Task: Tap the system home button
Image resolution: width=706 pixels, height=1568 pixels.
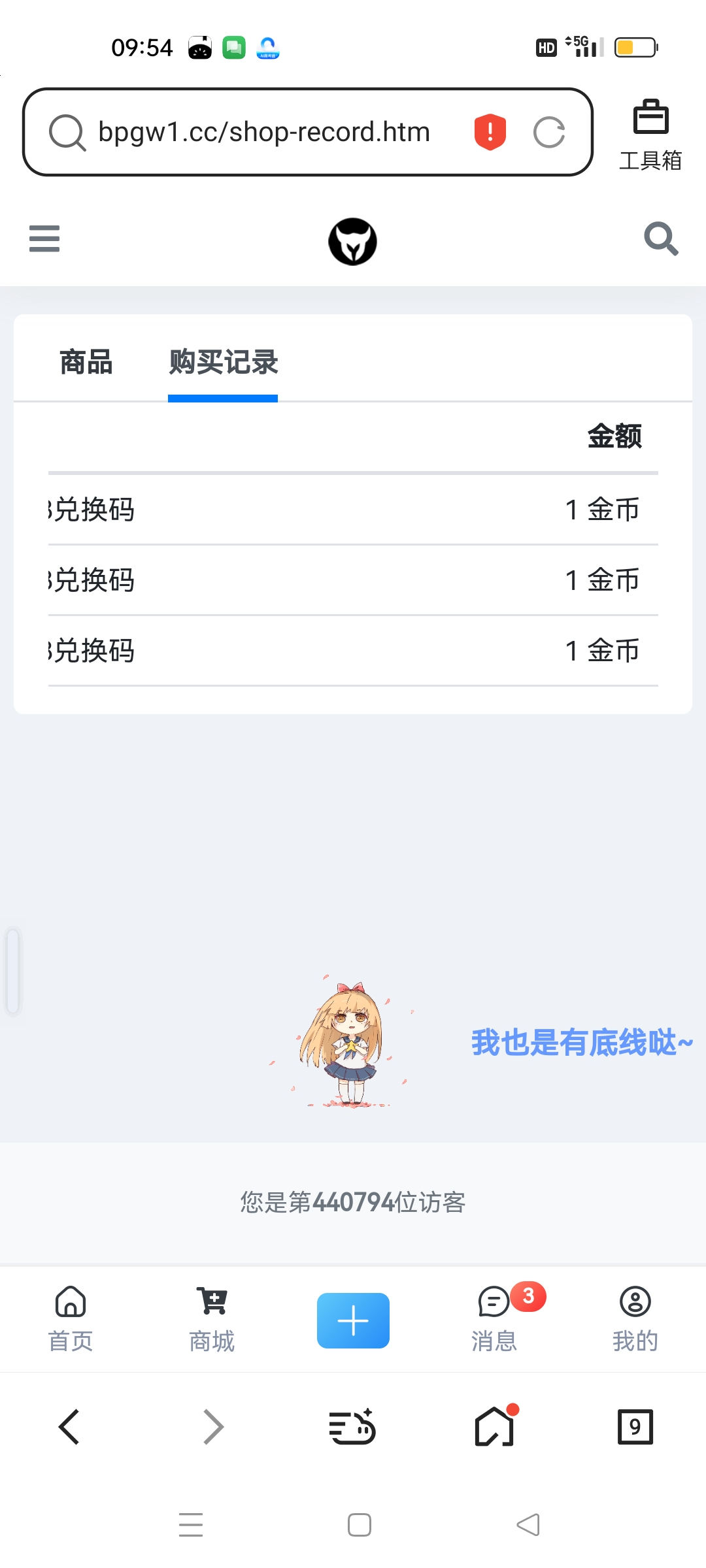Action: coord(359,1525)
